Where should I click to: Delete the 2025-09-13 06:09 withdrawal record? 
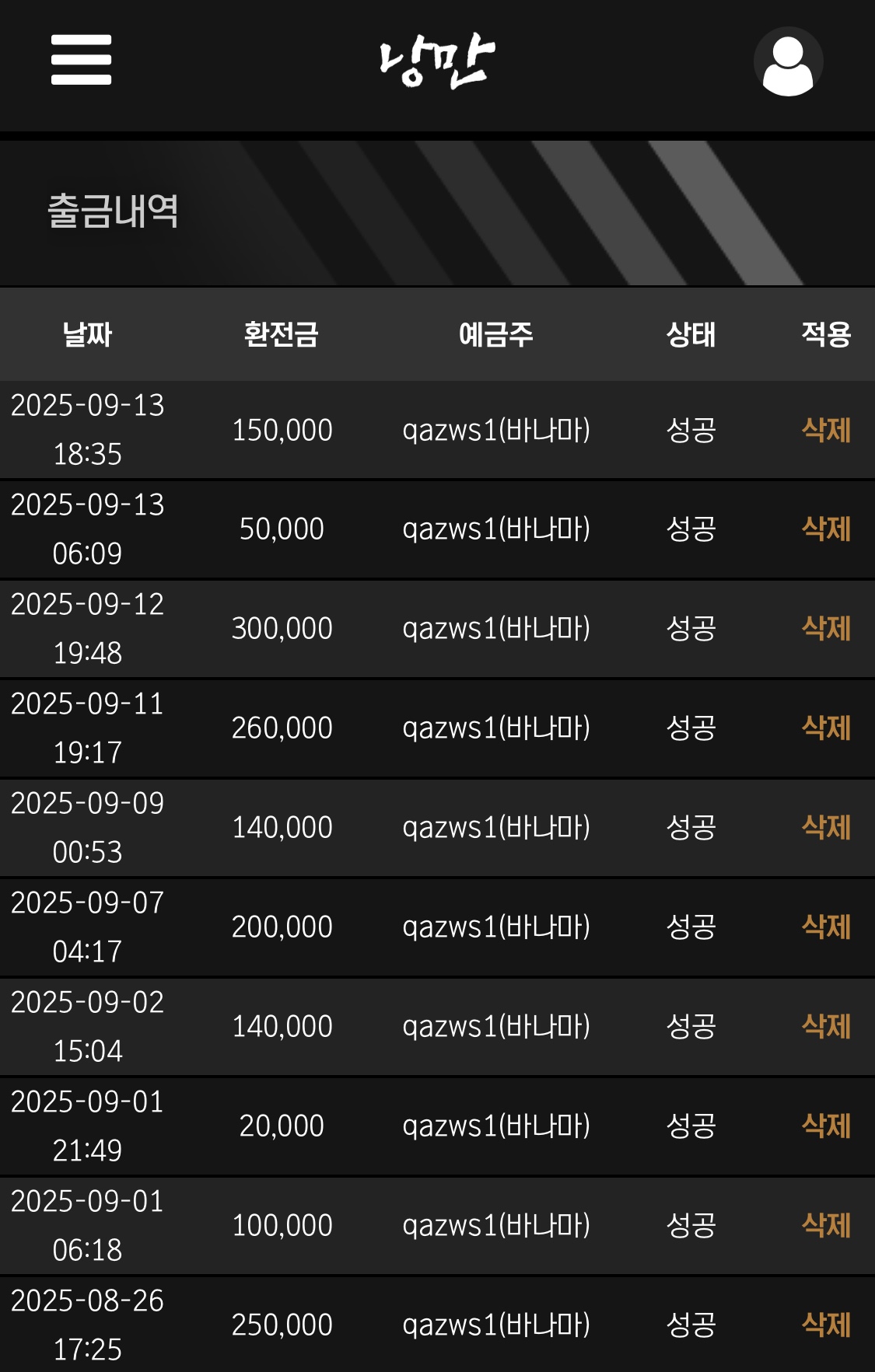(826, 529)
